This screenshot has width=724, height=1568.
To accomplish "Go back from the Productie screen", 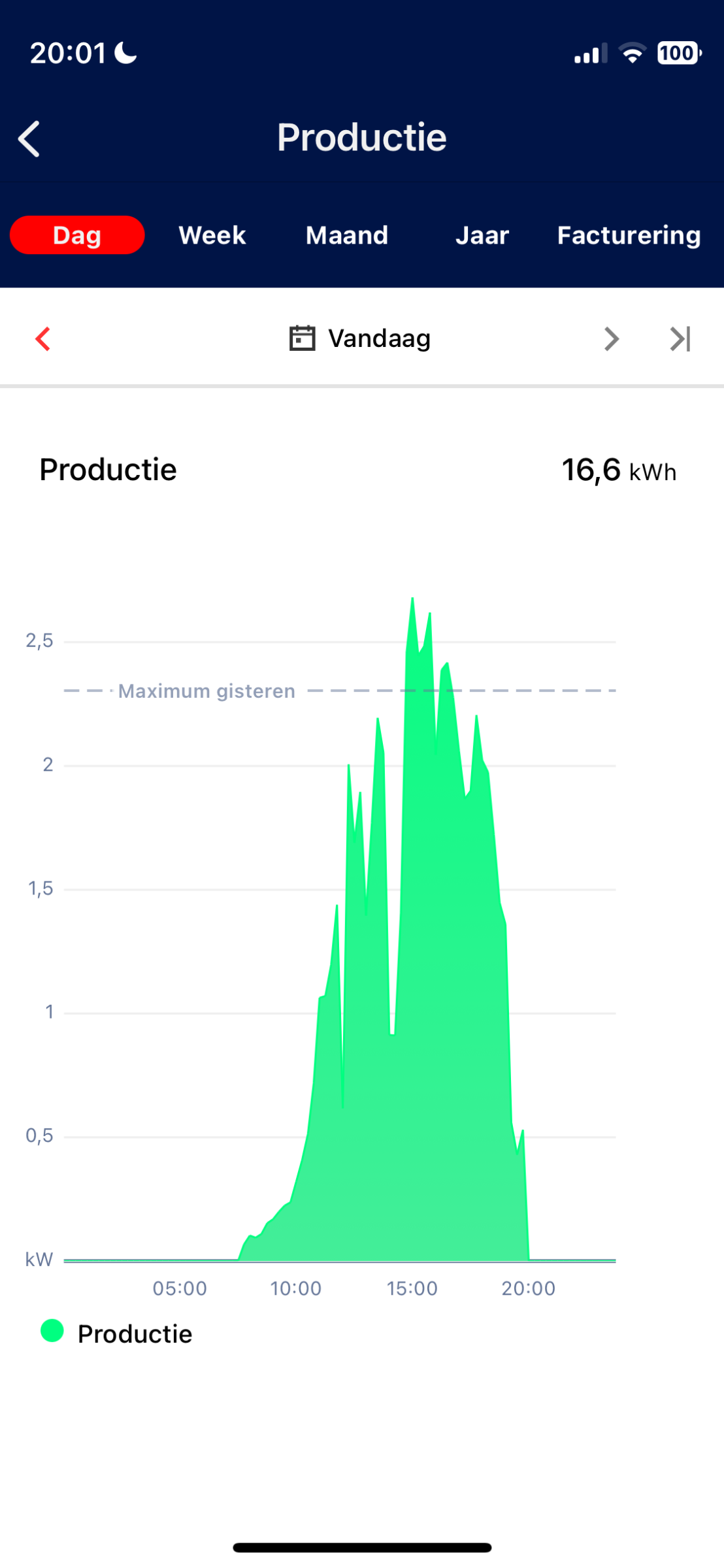I will [x=29, y=139].
